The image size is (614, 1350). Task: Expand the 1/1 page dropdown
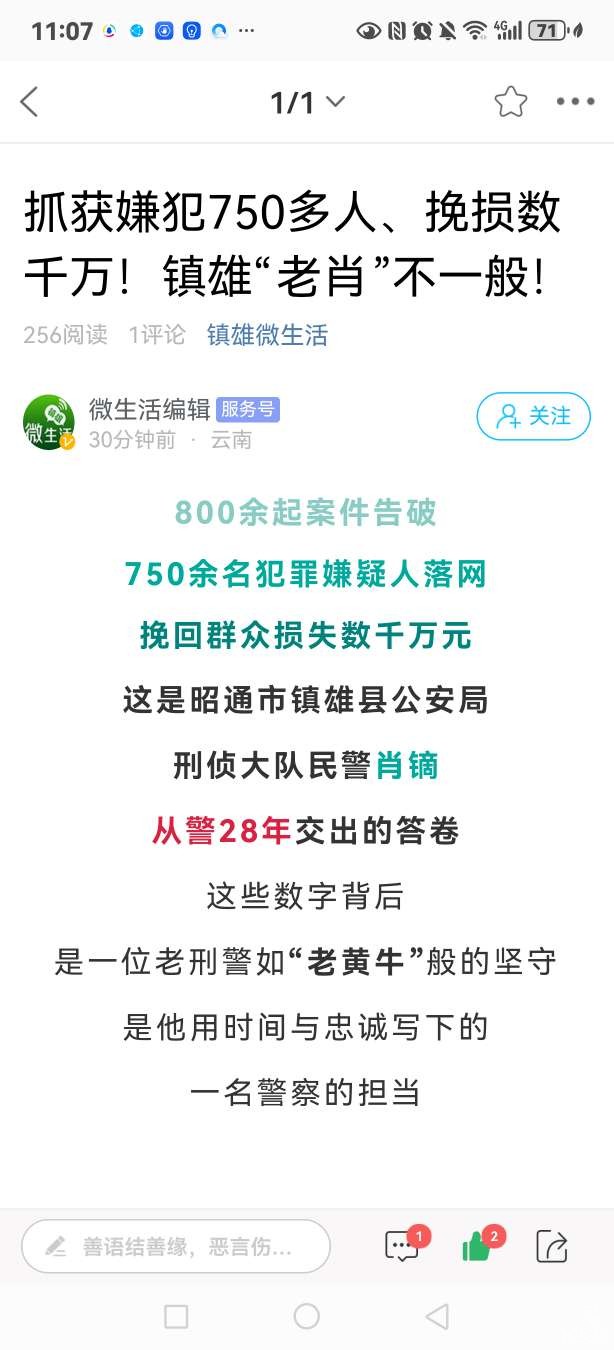[x=307, y=101]
